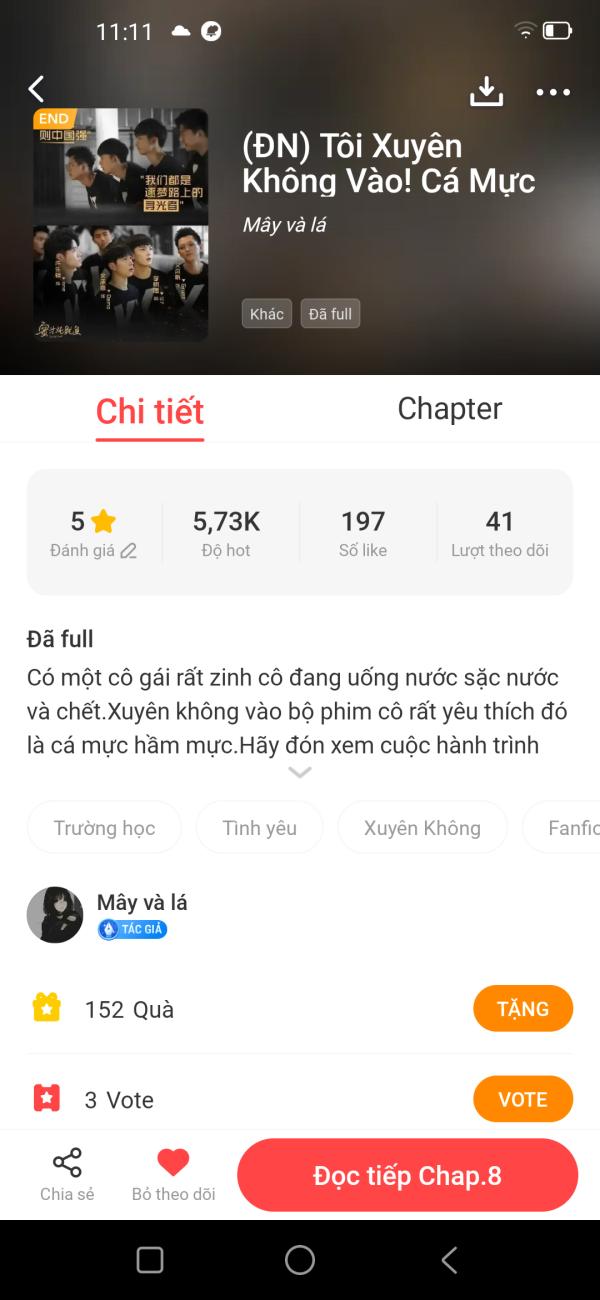Download the story for offline reading

click(486, 91)
